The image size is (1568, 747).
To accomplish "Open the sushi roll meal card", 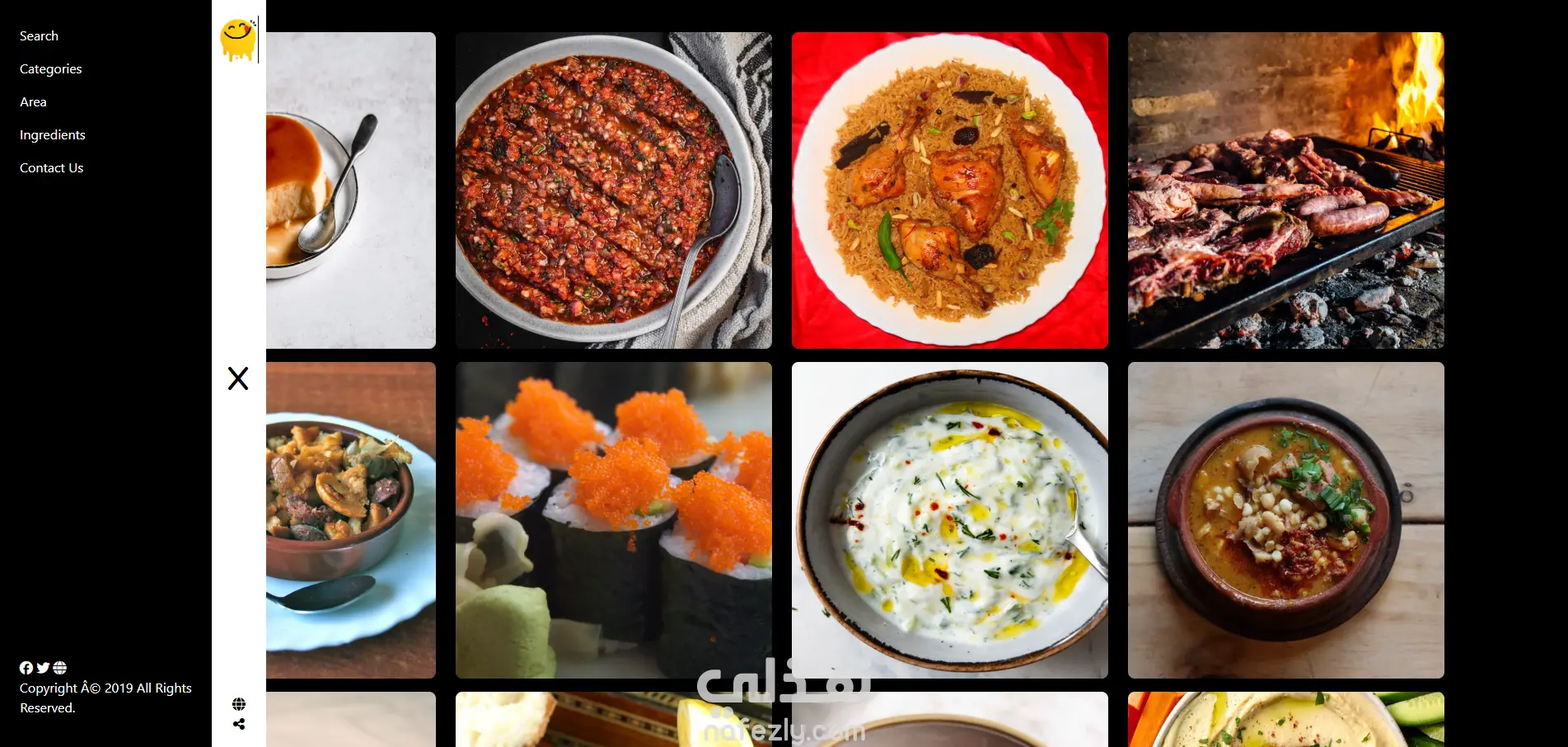I will point(613,520).
